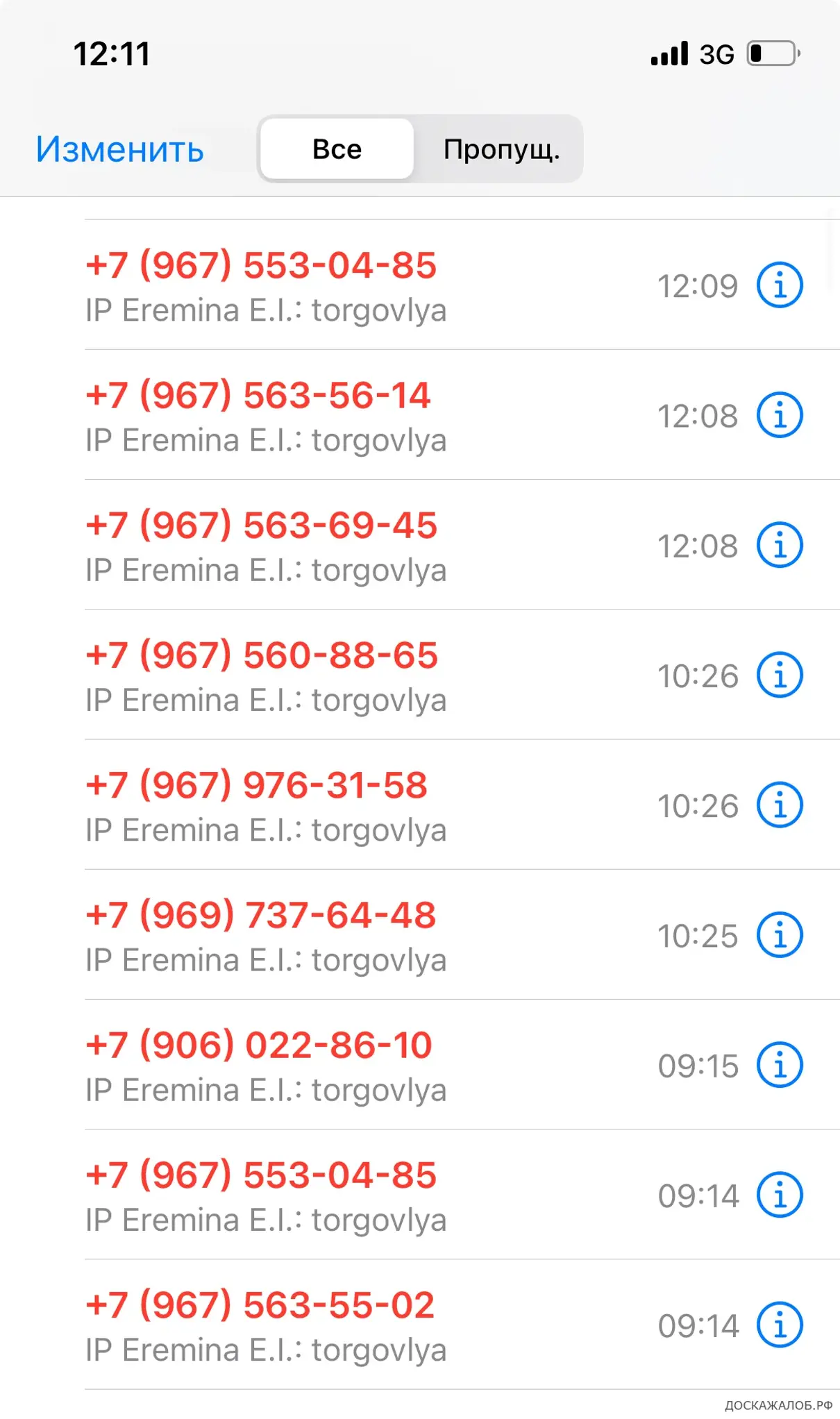Open info for the 12:09 call
Viewport: 840px width, 1419px height.
point(779,285)
